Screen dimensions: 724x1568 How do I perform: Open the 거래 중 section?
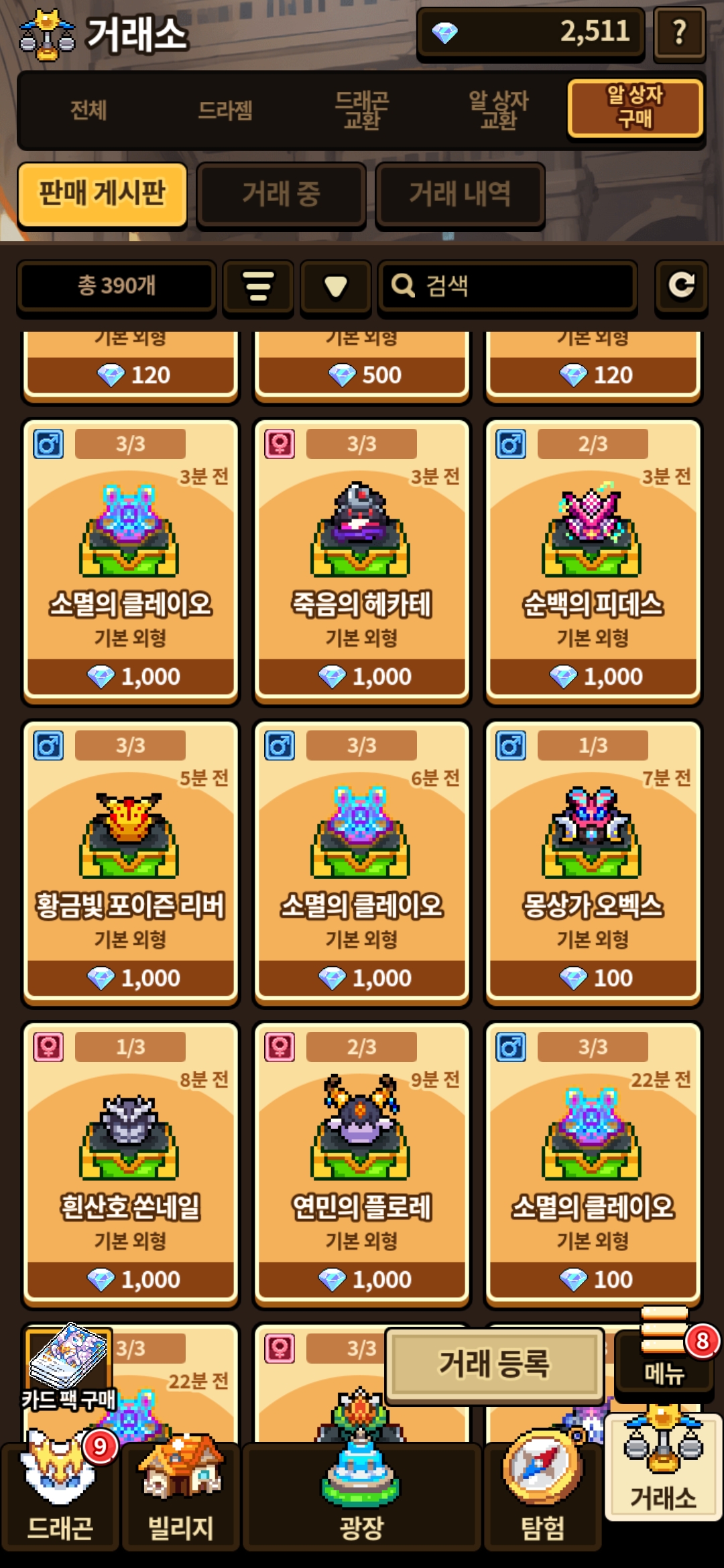pos(281,194)
